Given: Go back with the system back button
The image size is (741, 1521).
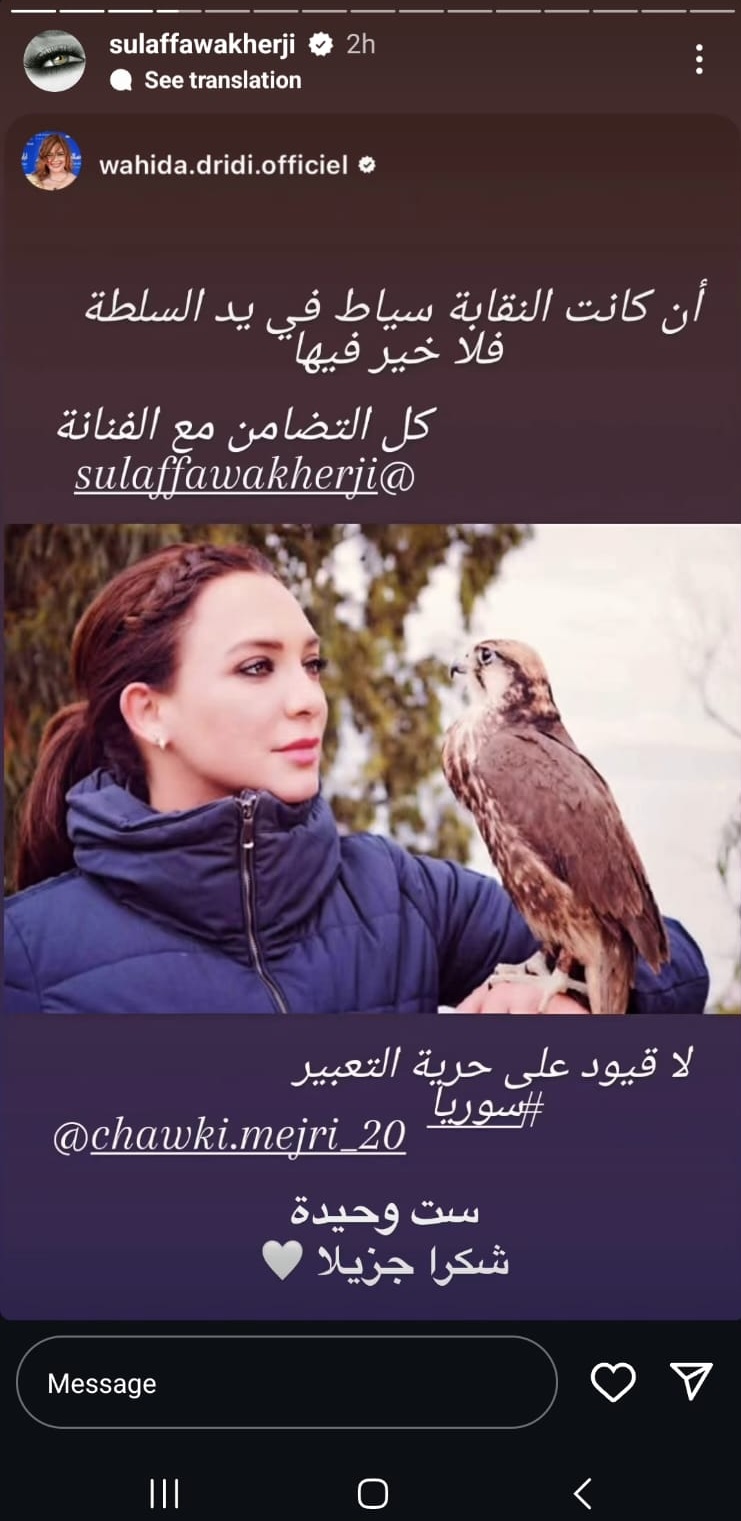Looking at the screenshot, I should click(x=582, y=1493).
